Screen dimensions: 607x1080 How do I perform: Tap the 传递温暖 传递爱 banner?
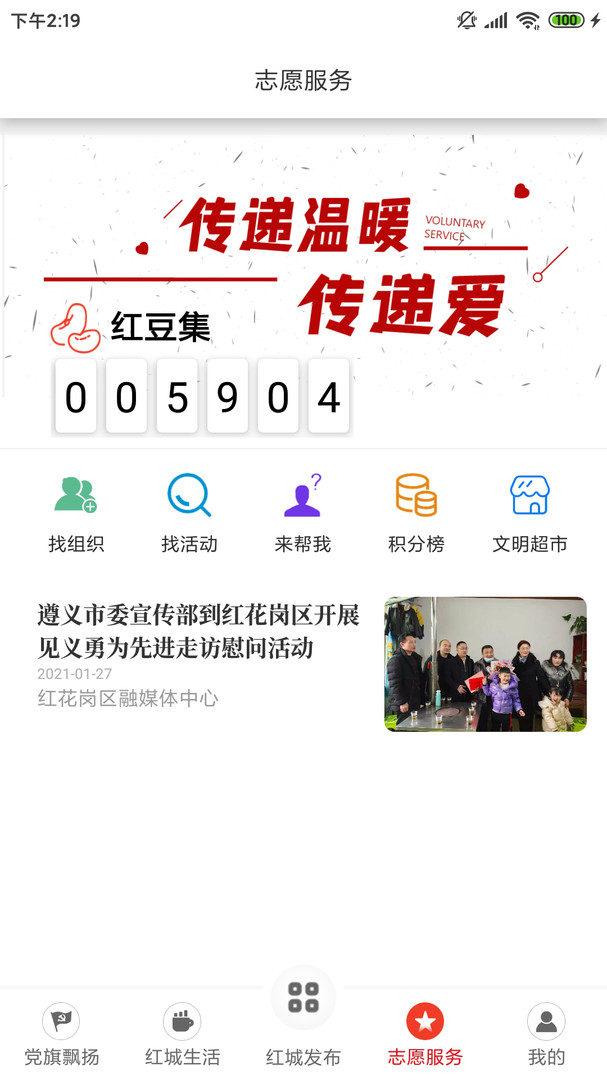[303, 285]
